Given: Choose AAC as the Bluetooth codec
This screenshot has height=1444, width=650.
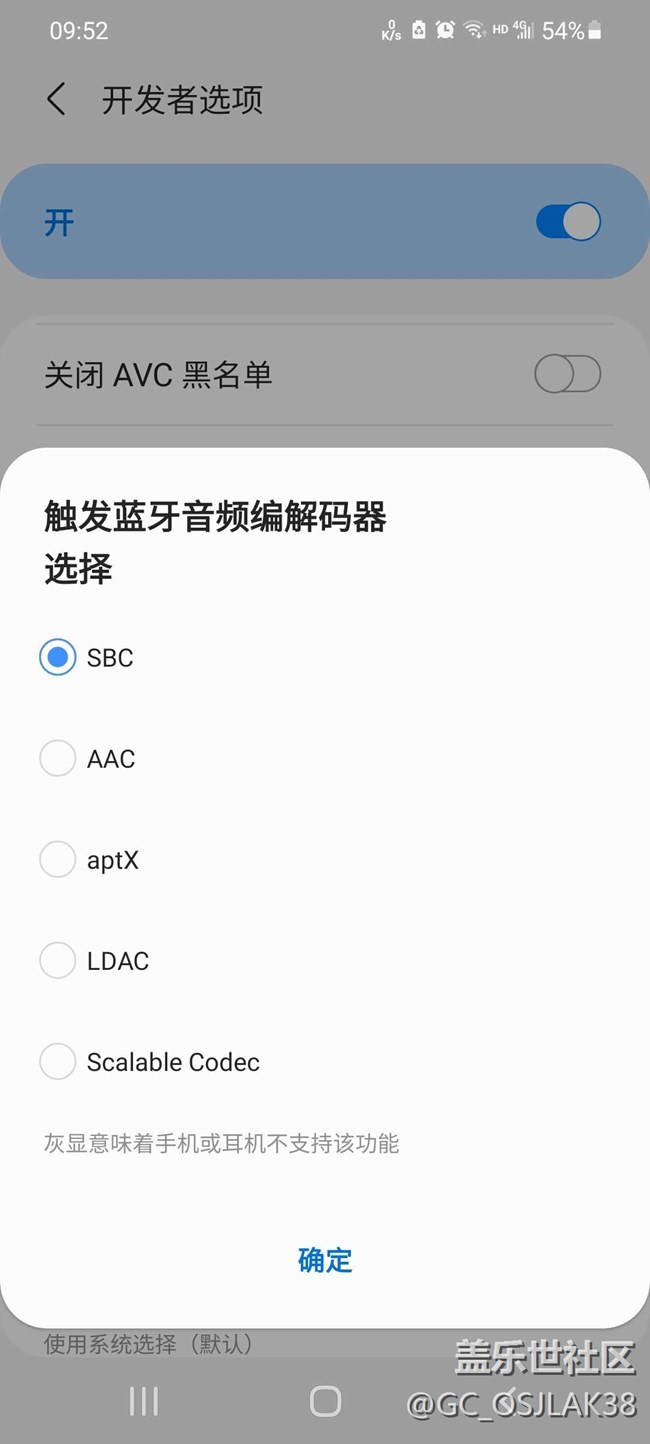Looking at the screenshot, I should coord(58,759).
